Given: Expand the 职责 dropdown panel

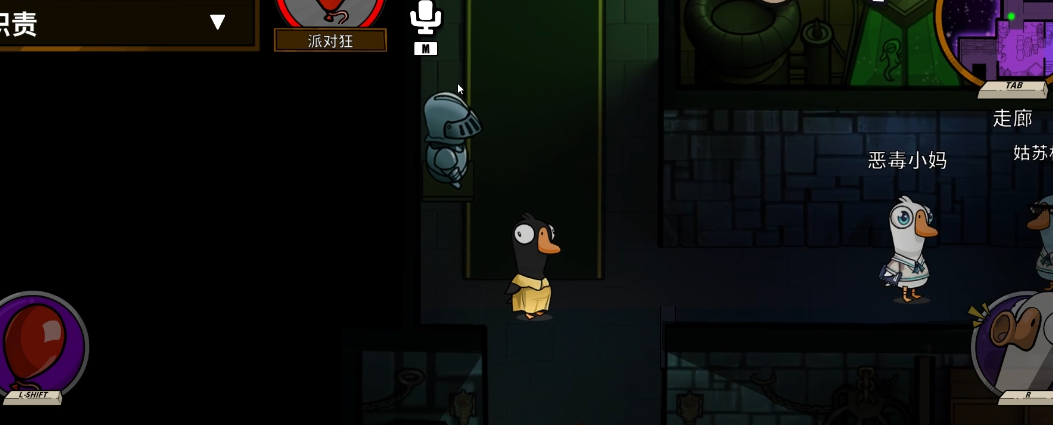Looking at the screenshot, I should [217, 22].
